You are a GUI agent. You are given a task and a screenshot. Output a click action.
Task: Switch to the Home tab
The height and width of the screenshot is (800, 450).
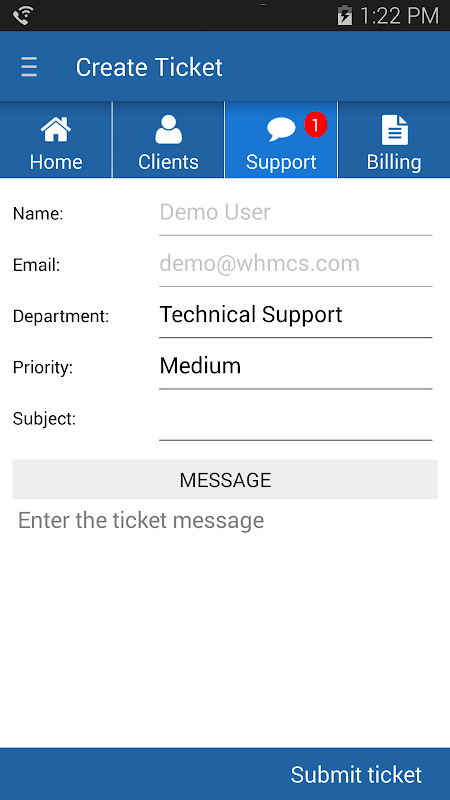(56, 140)
